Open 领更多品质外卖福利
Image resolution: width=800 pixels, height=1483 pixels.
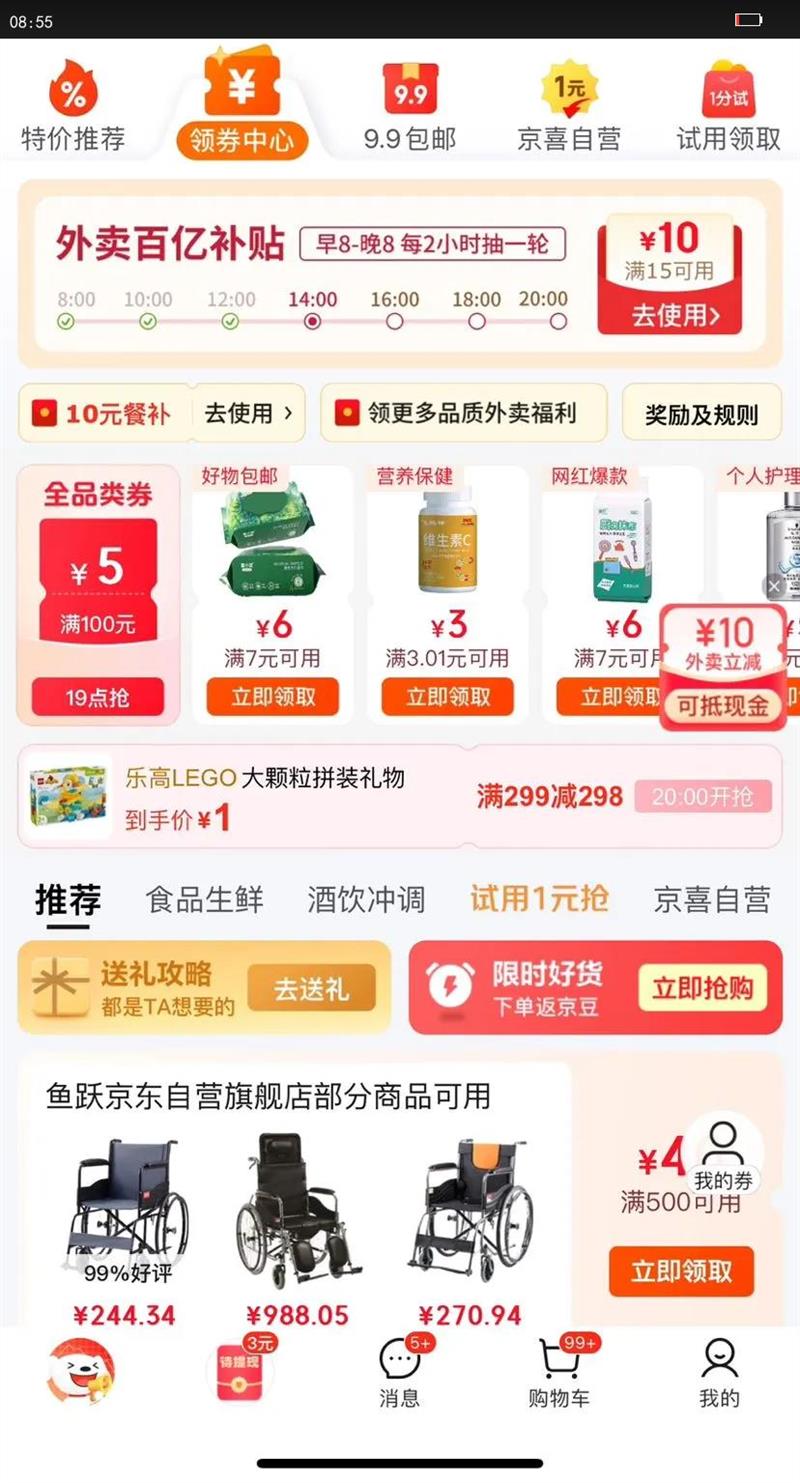[x=463, y=413]
